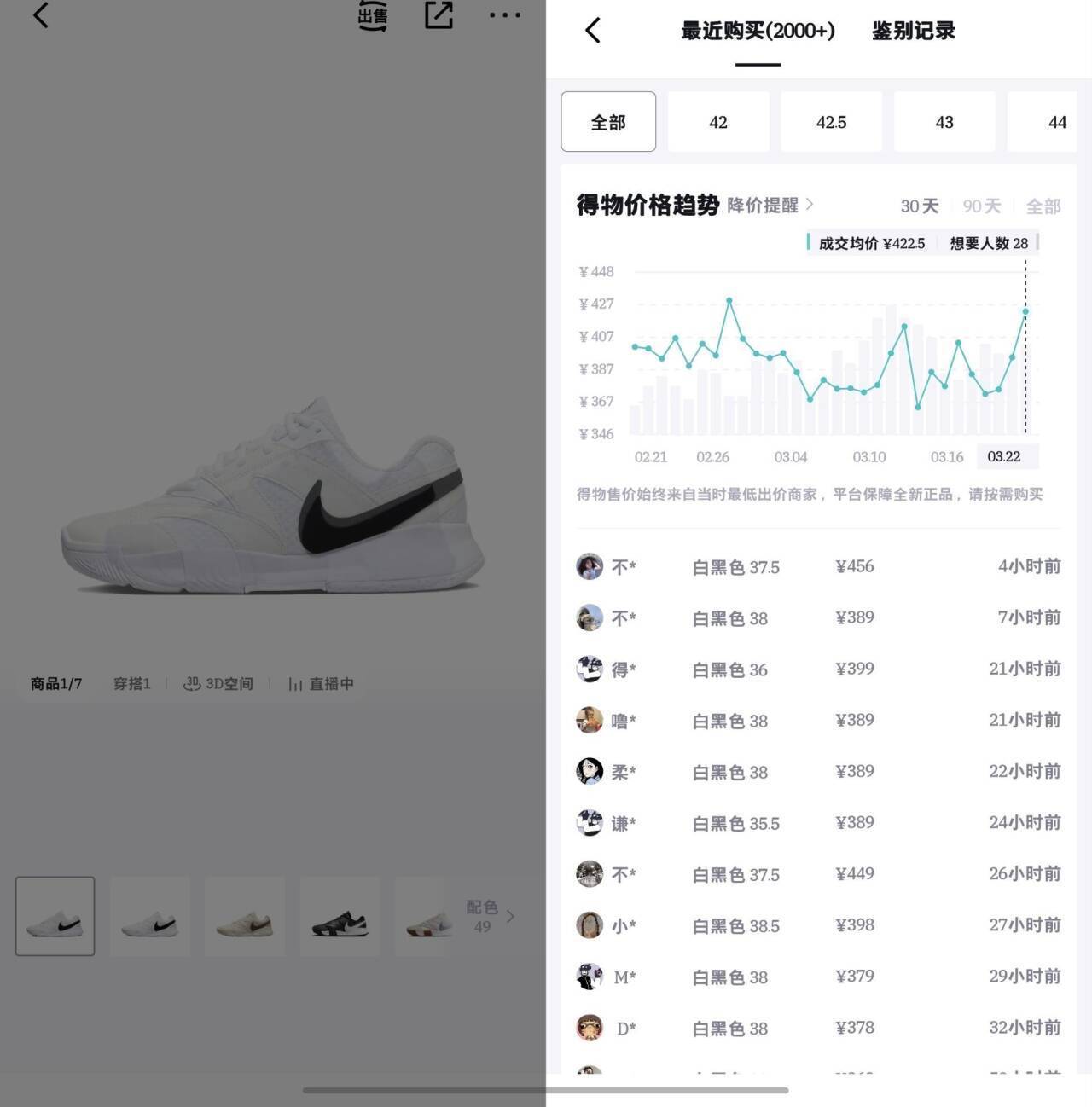This screenshot has height=1107, width=1092.
Task: Select the 最近购买(2000+) tab
Action: [758, 32]
